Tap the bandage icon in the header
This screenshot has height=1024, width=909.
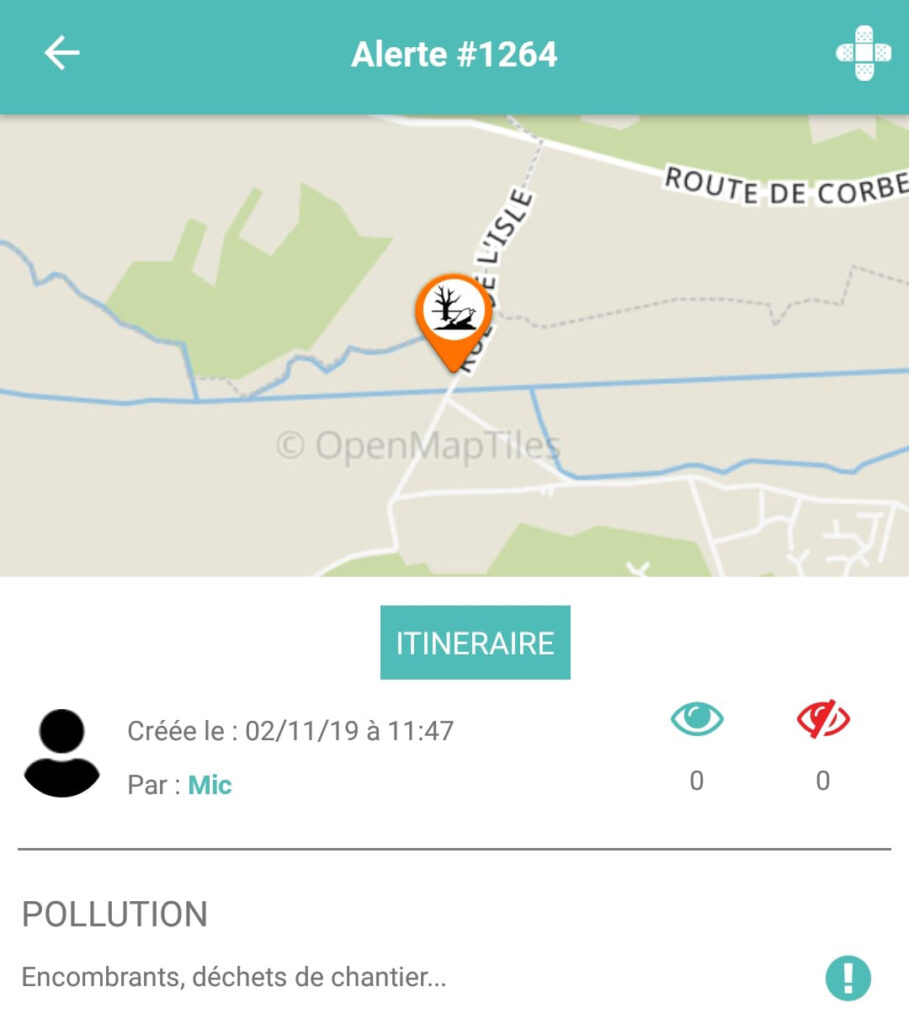pos(863,54)
